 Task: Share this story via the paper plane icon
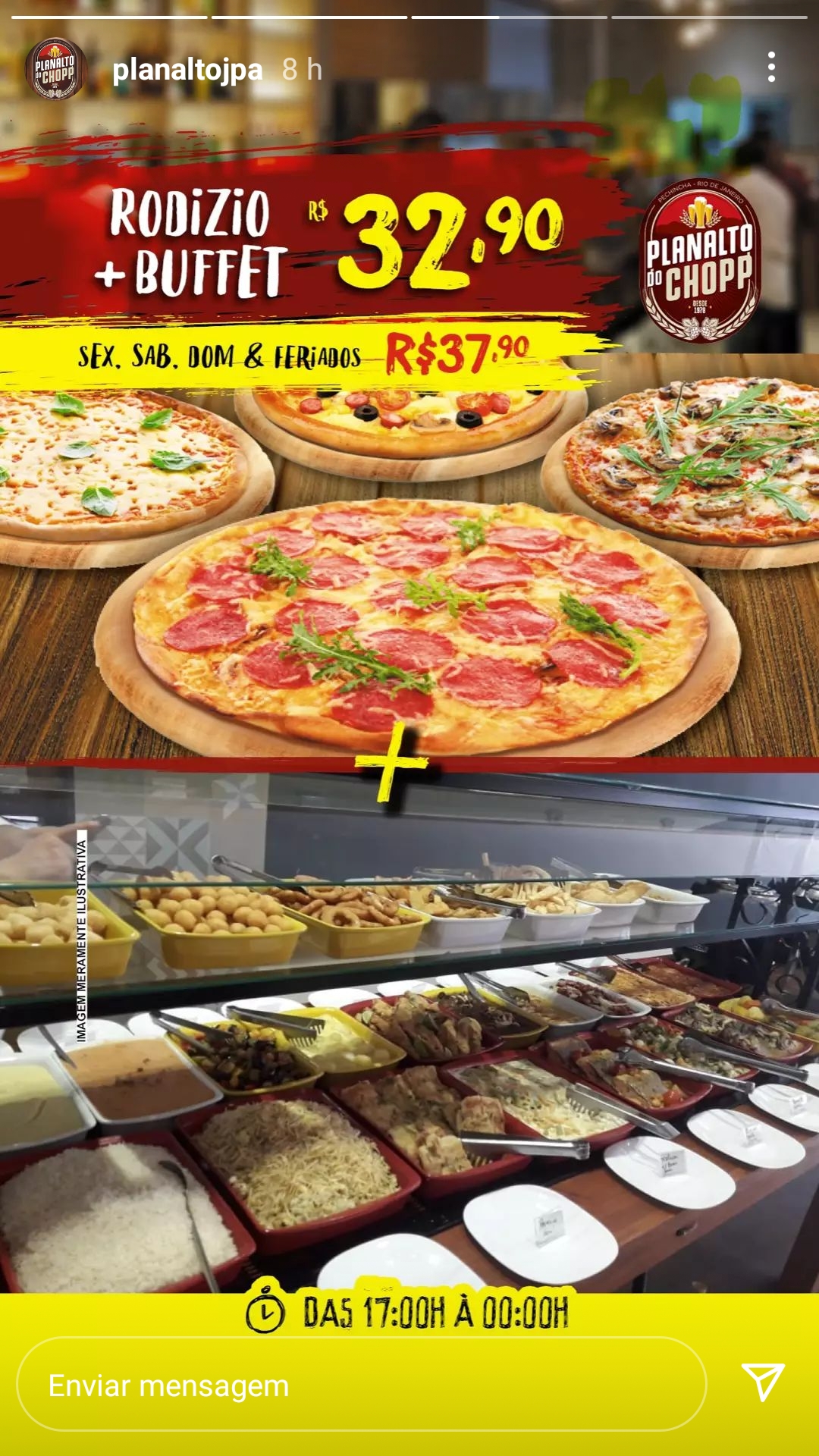(762, 1382)
